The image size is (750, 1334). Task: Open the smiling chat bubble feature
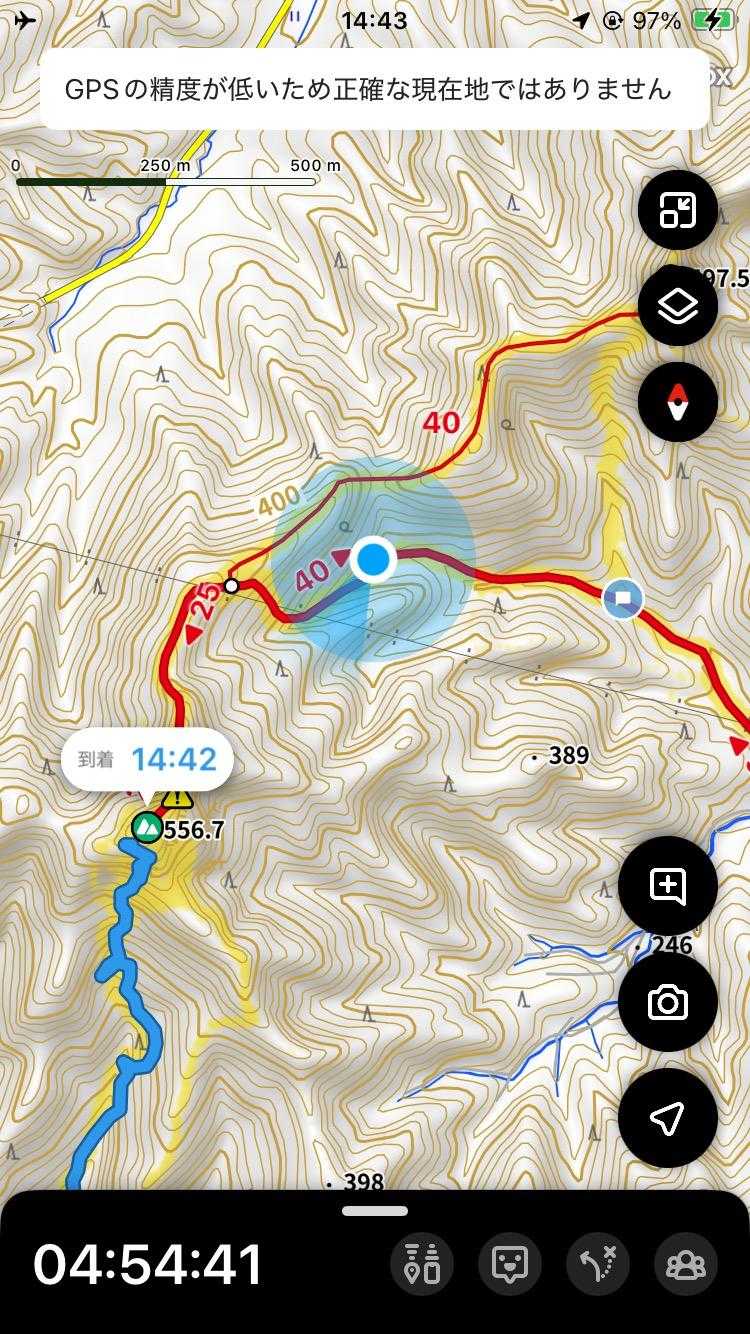[510, 1265]
